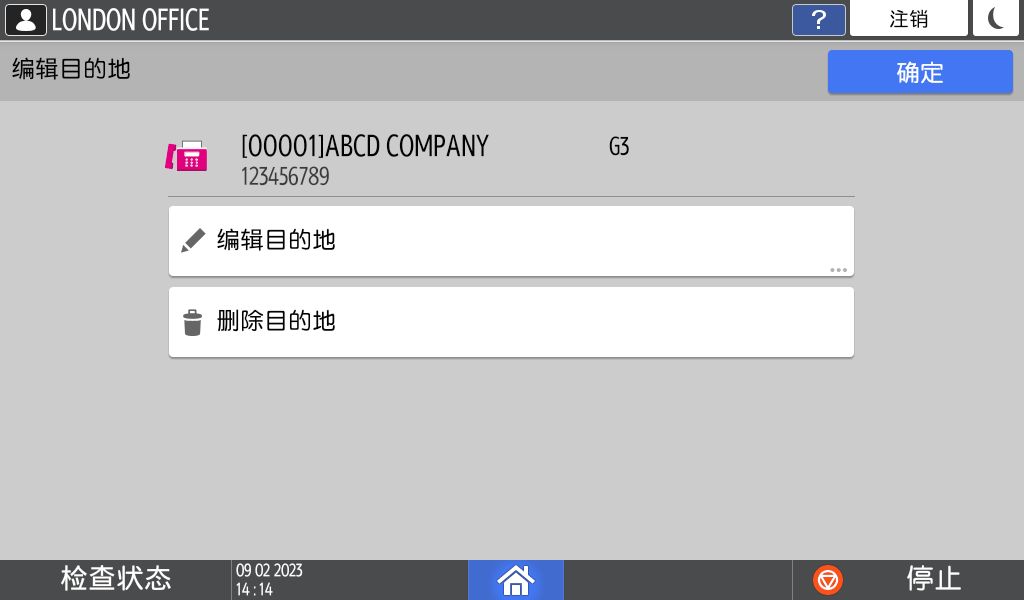Confirm with the 确定 button
Image resolution: width=1024 pixels, height=600 pixels.
click(x=920, y=73)
